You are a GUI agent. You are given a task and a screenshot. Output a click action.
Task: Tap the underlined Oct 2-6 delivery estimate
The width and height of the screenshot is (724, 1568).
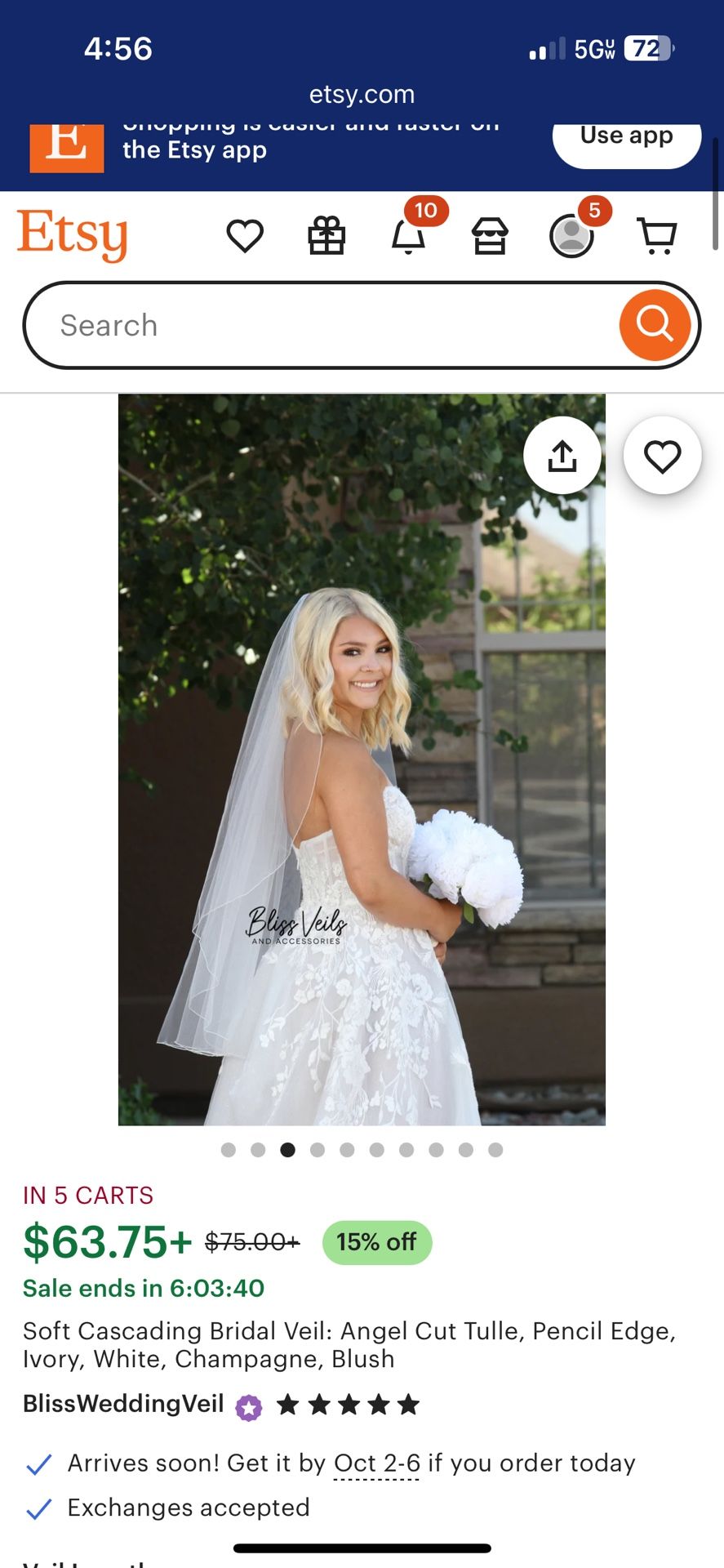377,1463
